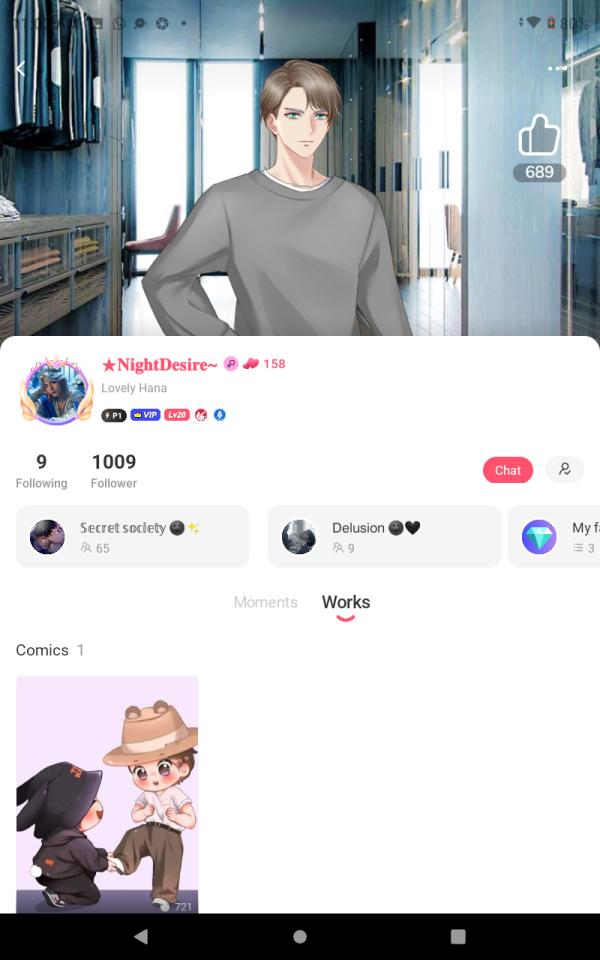
Task: Open the comic with 721 views
Action: pyautogui.click(x=107, y=794)
